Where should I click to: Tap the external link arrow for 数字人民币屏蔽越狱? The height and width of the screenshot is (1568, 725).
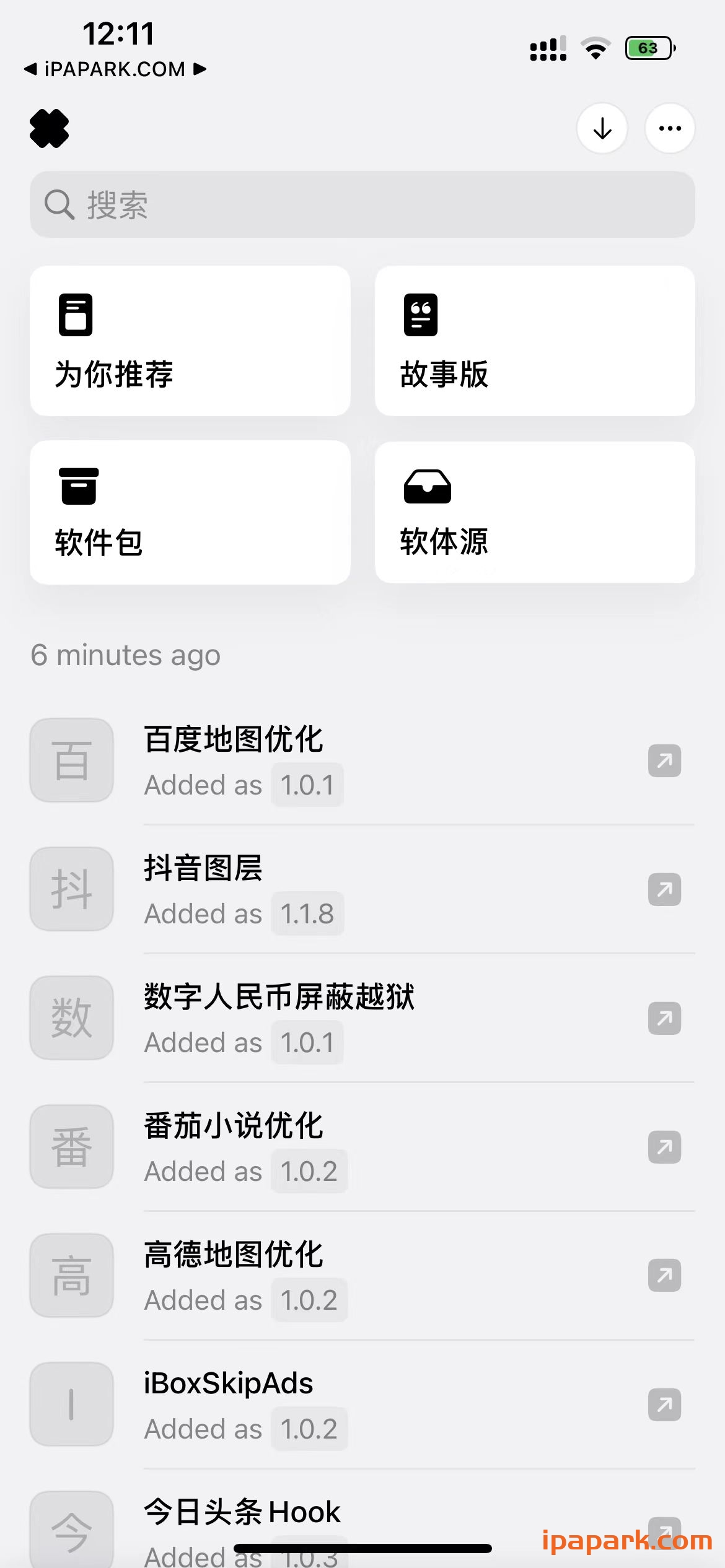pyautogui.click(x=664, y=1019)
